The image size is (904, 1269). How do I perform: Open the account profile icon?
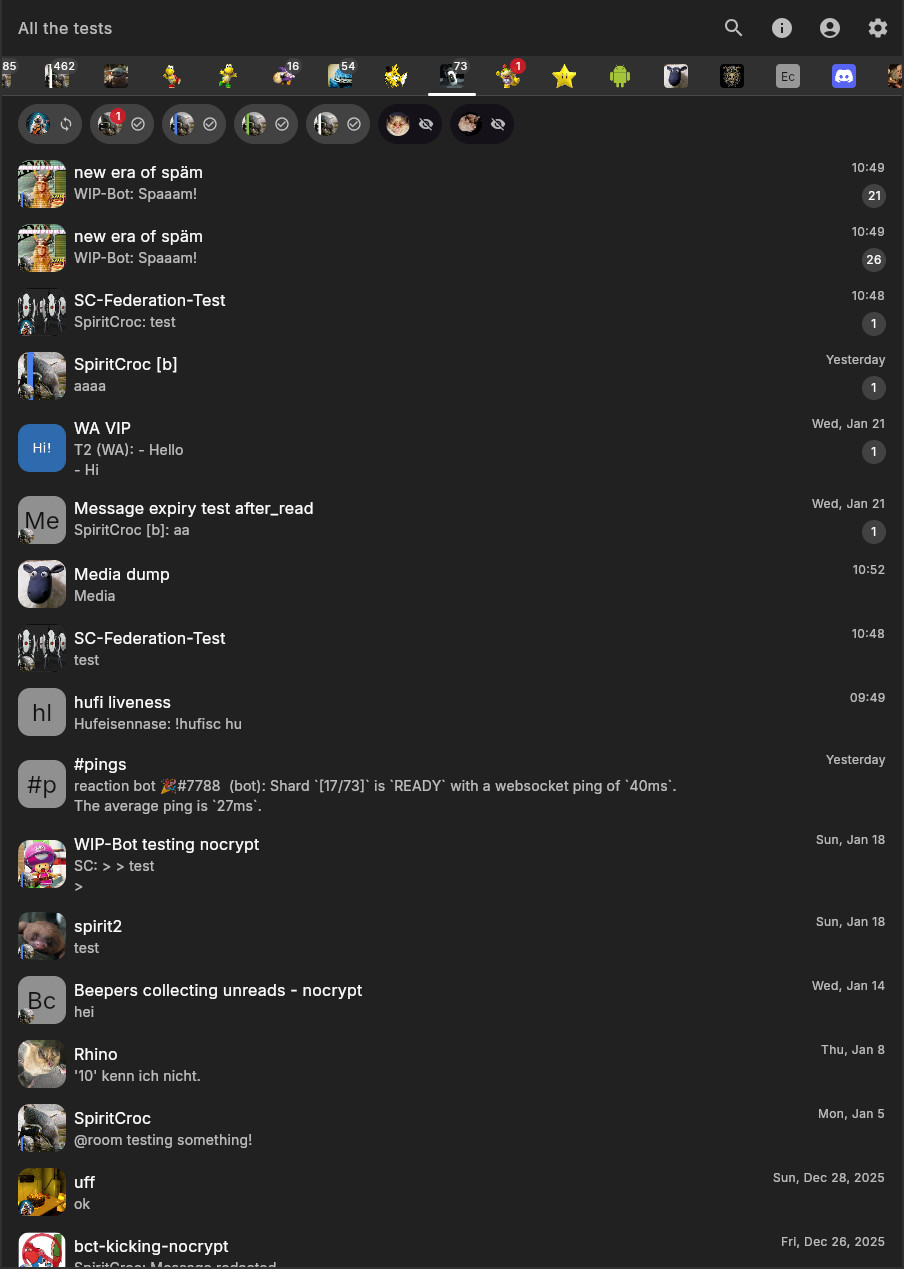830,28
